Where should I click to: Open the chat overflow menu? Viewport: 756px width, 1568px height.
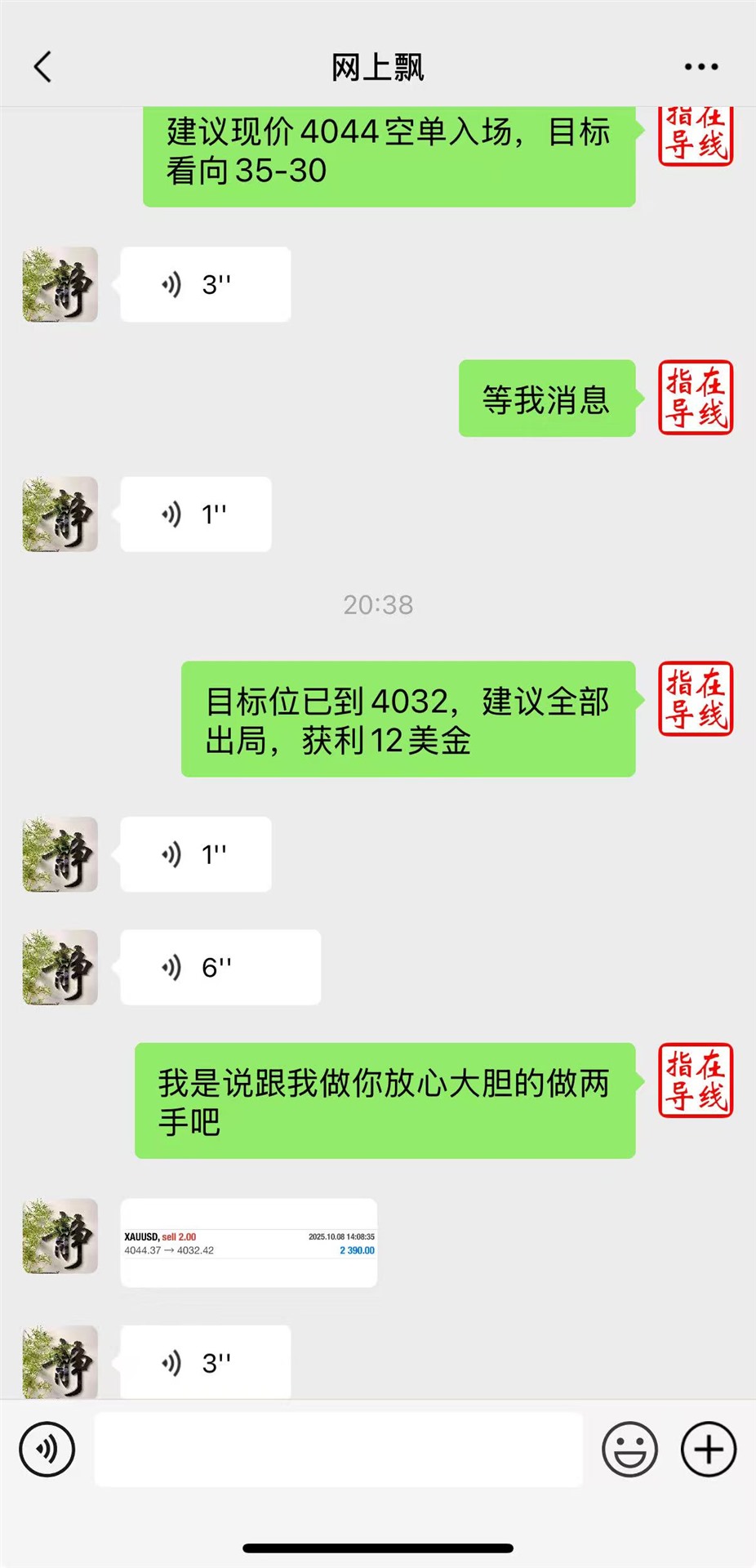tap(700, 67)
